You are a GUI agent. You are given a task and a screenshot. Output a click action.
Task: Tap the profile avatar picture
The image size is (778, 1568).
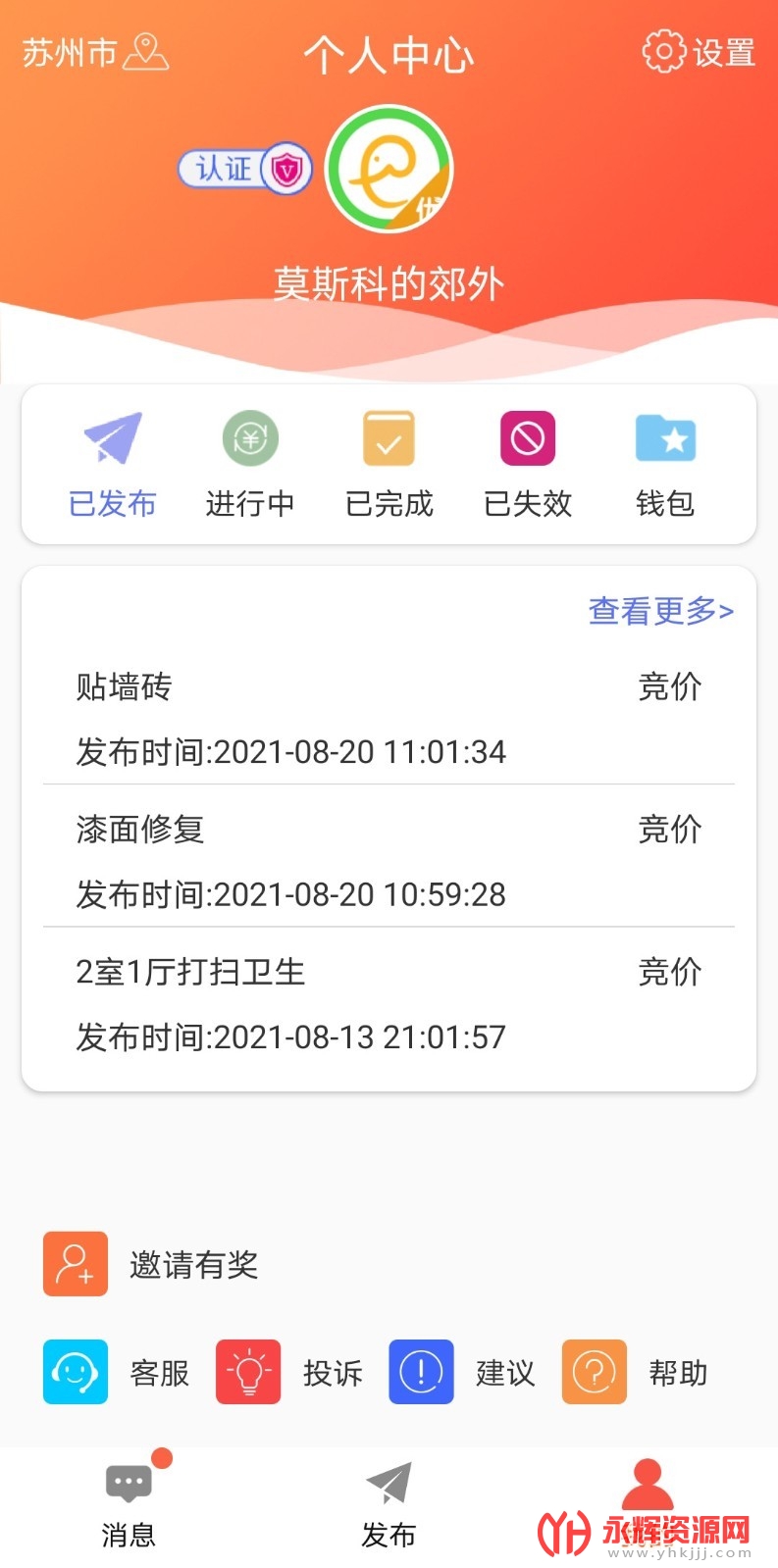(389, 169)
